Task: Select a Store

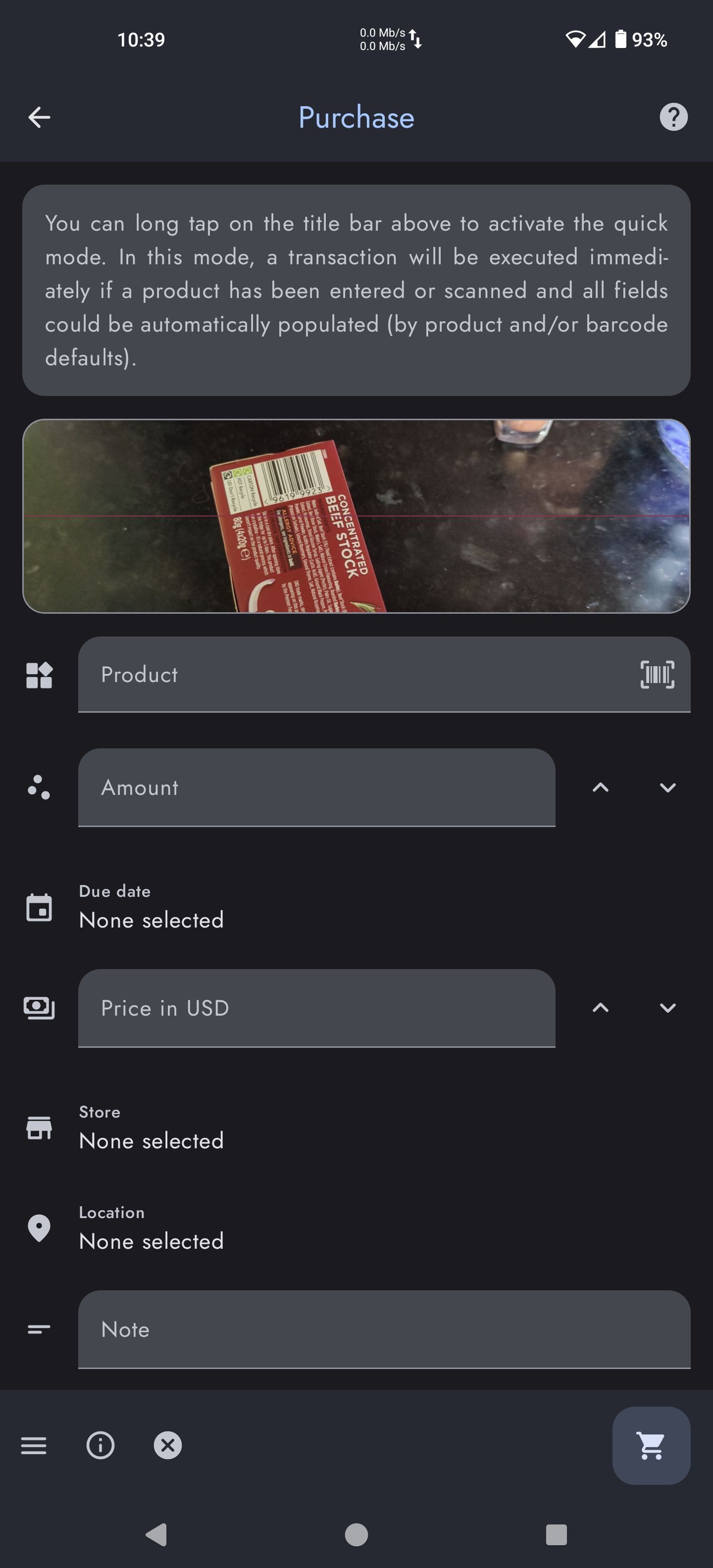Action: coord(152,1128)
